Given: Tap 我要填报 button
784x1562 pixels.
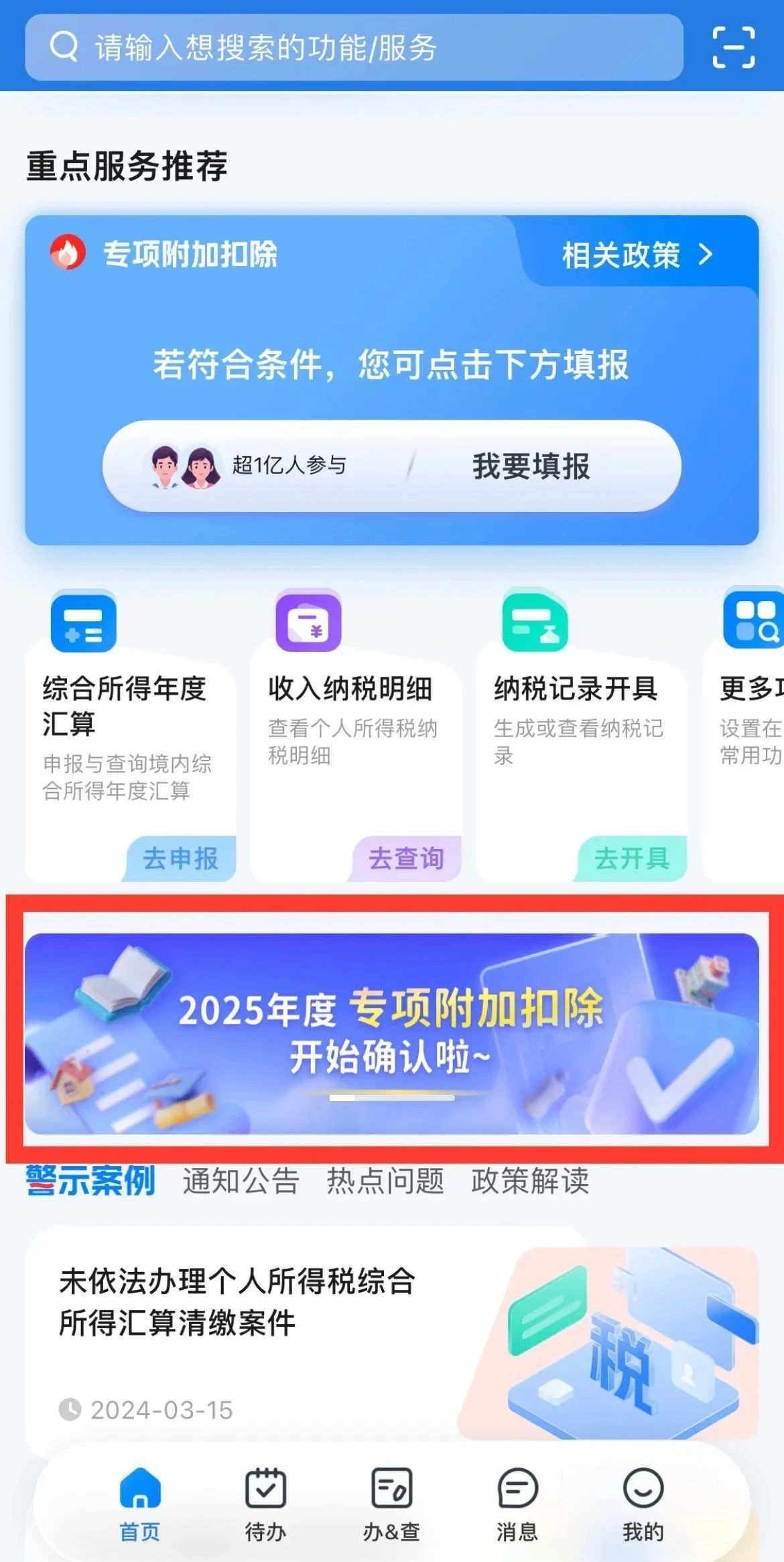Looking at the screenshot, I should pos(531,466).
